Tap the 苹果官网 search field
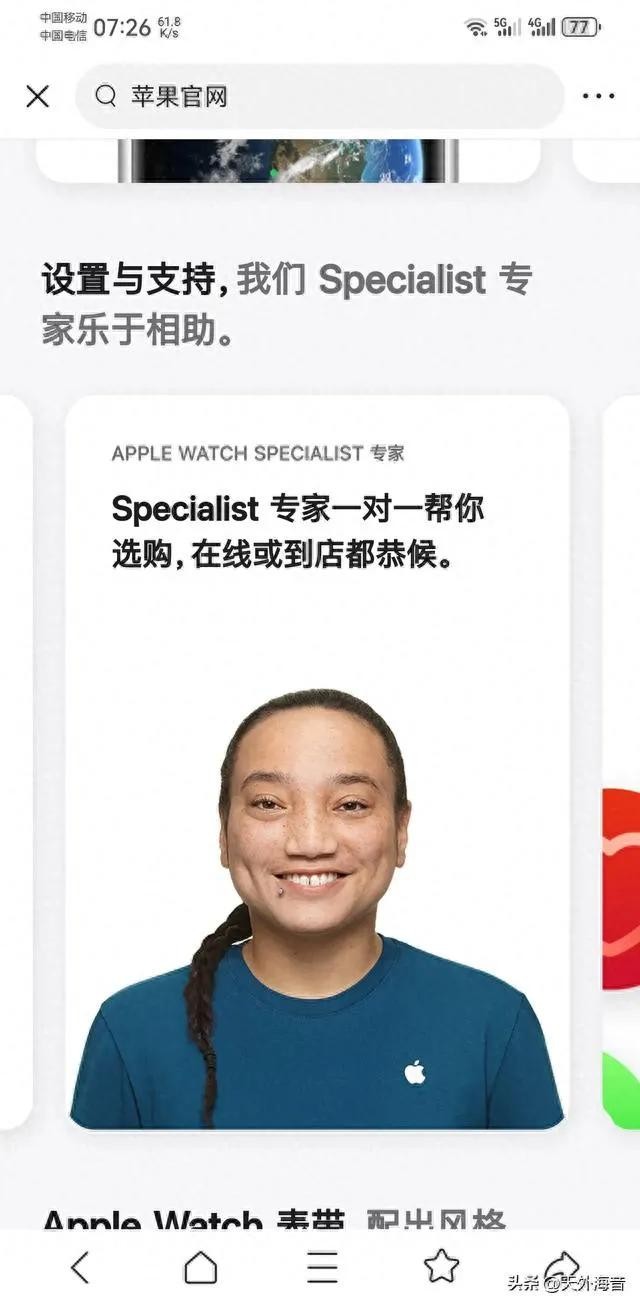Viewport: 640px width, 1306px height. [320, 96]
